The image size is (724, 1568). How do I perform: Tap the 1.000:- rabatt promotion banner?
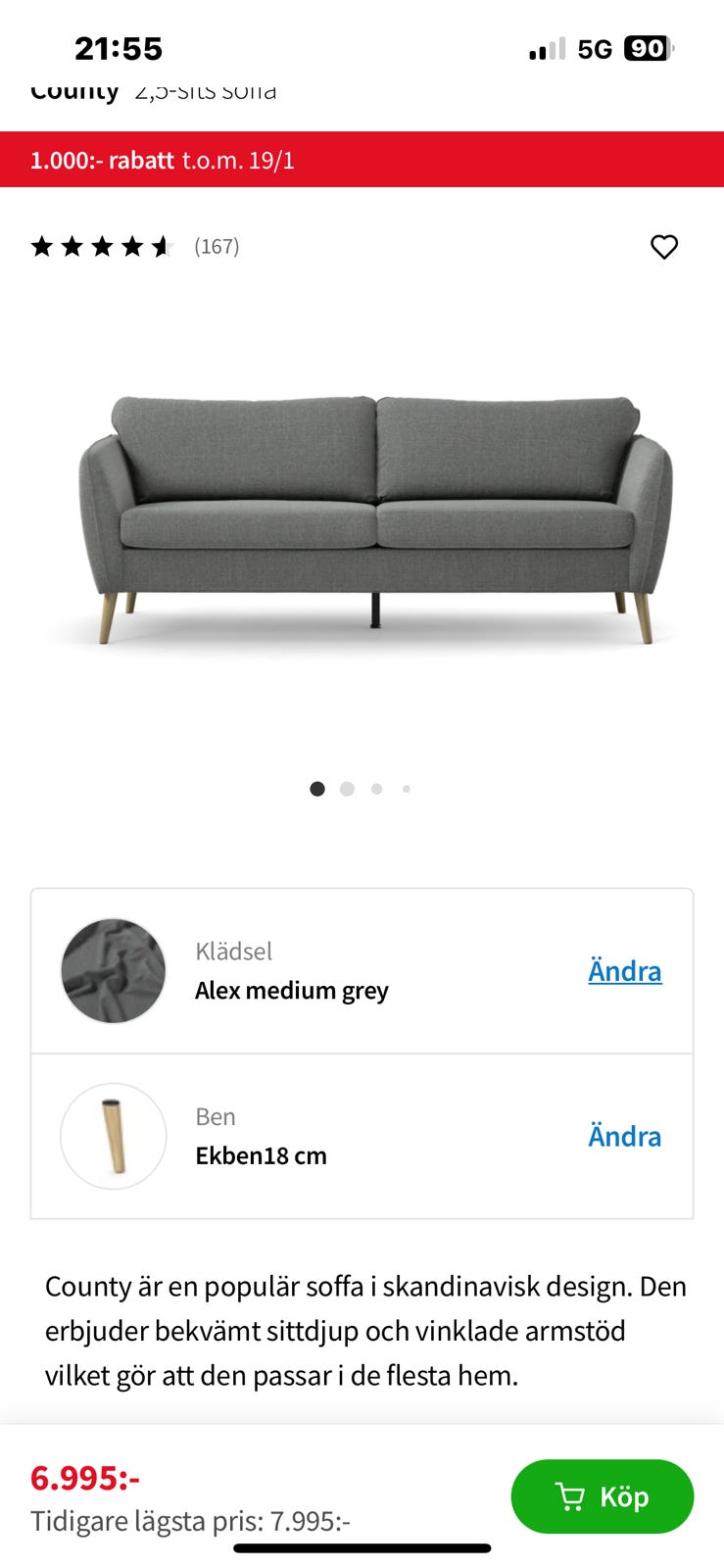(x=362, y=159)
